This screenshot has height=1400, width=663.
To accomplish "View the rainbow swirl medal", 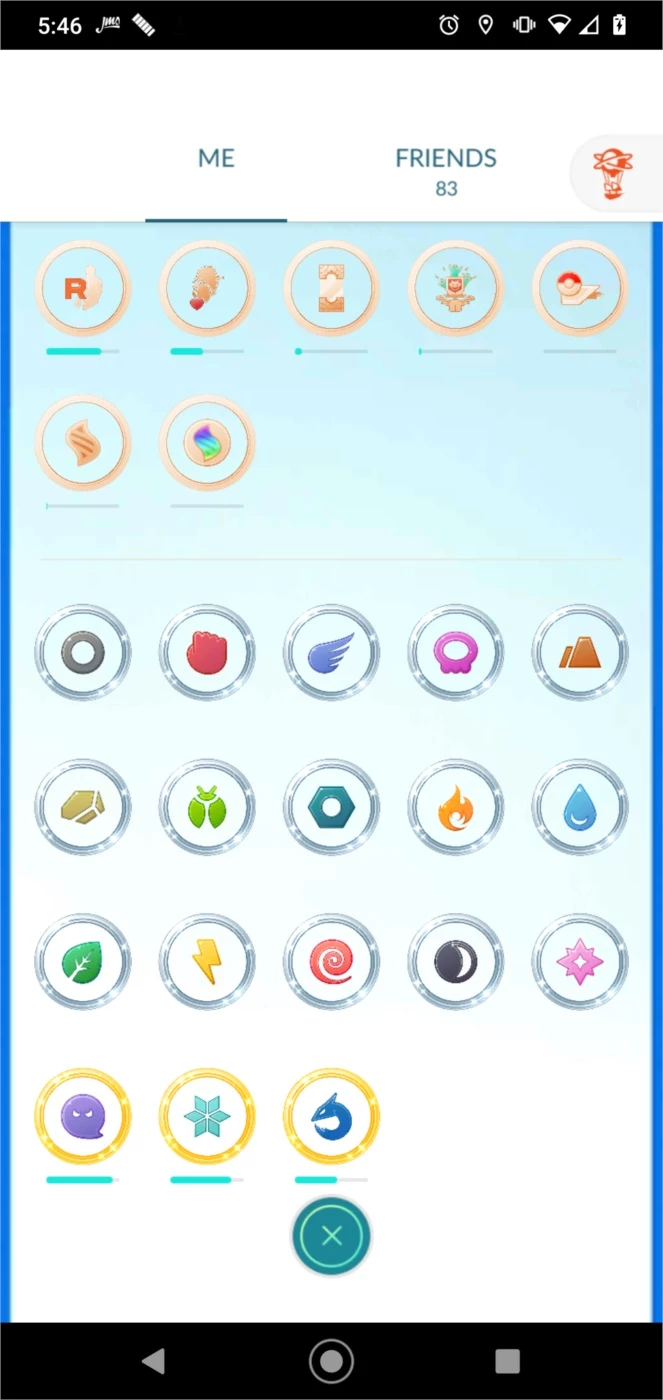I will pyautogui.click(x=207, y=444).
